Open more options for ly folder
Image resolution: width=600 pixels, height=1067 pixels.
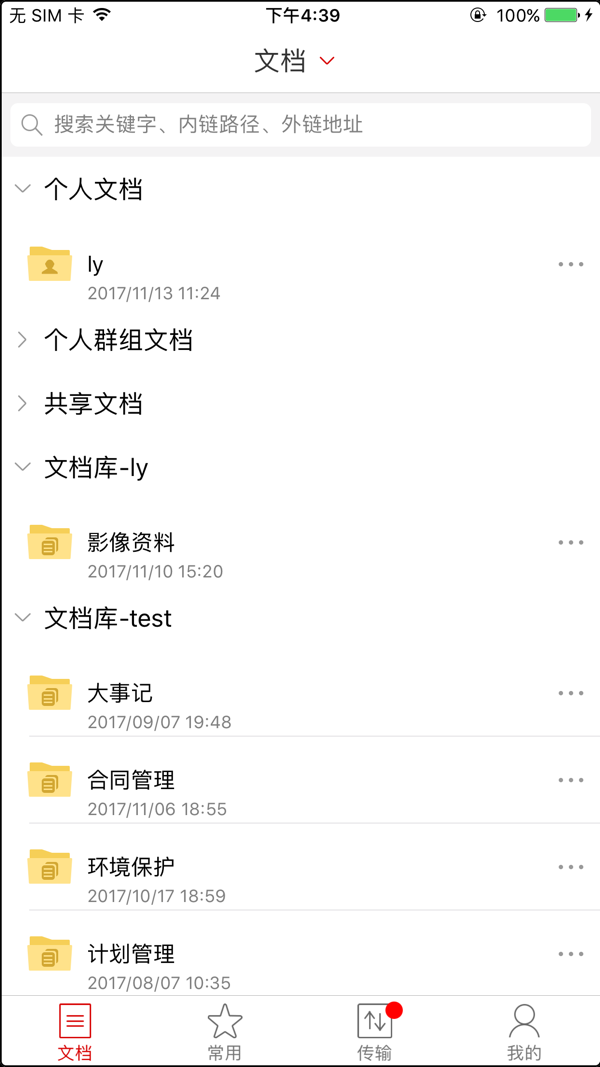tap(570, 264)
